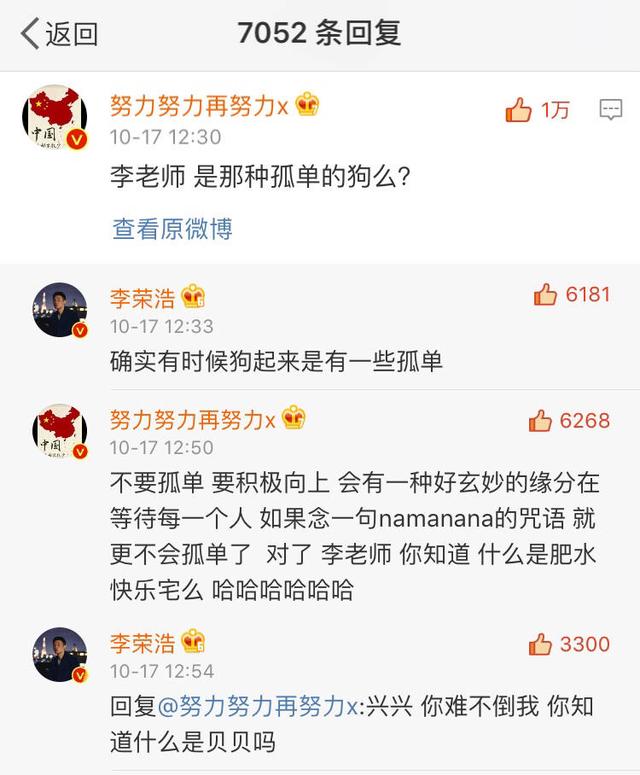640x775 pixels.
Task: Tap the 努力努力再努力x username on the 12:50 reply
Action: tap(192, 419)
